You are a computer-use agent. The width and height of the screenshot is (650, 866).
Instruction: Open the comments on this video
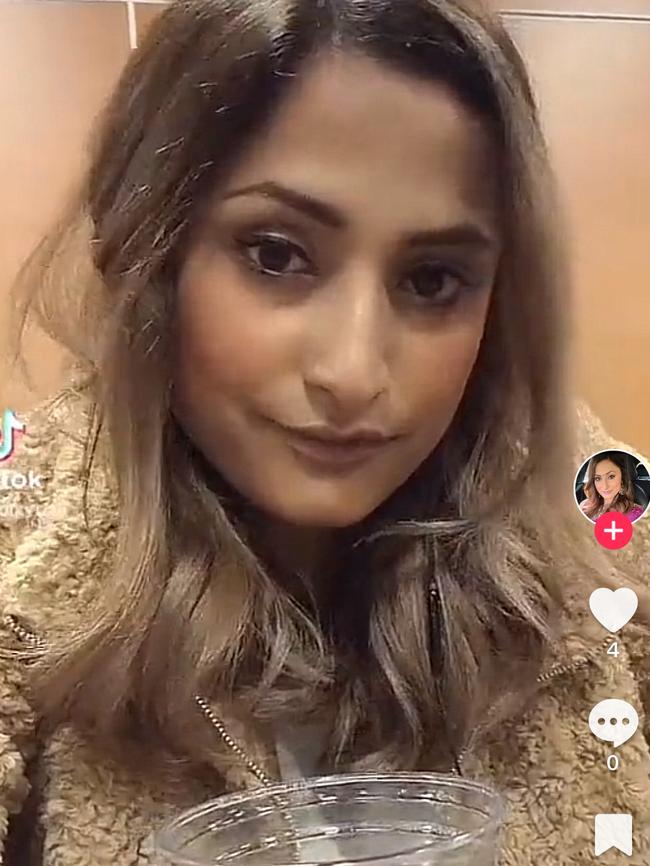click(x=613, y=721)
